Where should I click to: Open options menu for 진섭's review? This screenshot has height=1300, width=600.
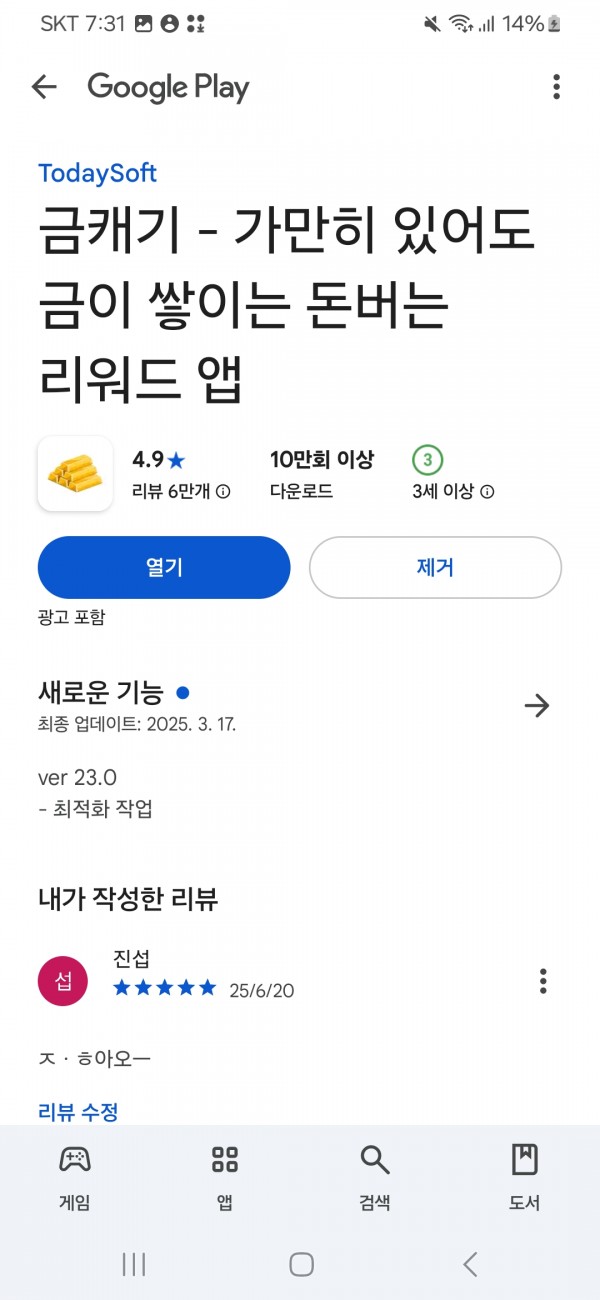(543, 981)
